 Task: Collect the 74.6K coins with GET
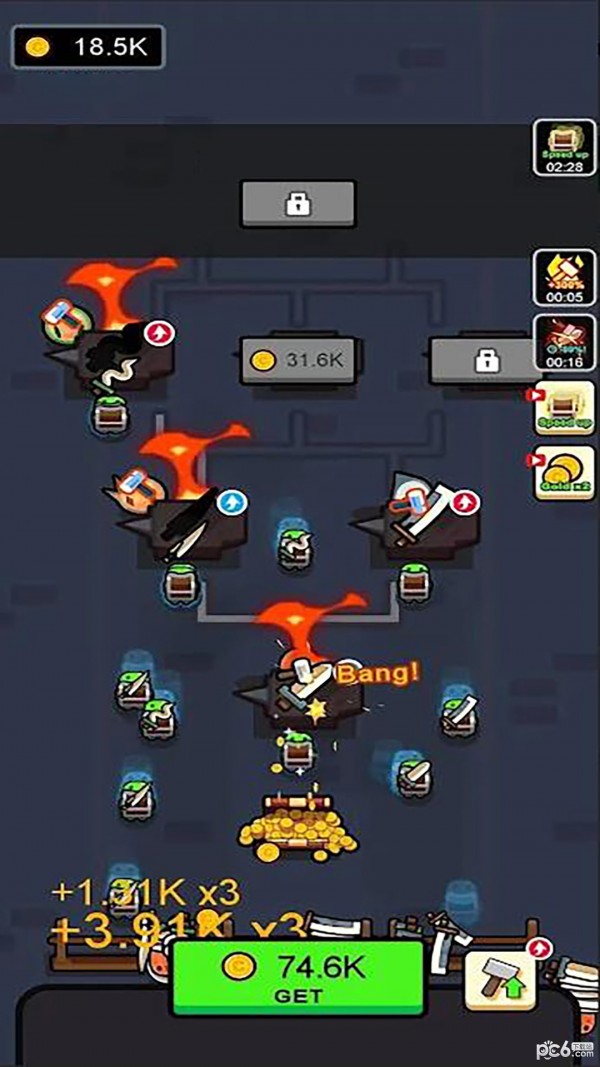click(x=298, y=976)
